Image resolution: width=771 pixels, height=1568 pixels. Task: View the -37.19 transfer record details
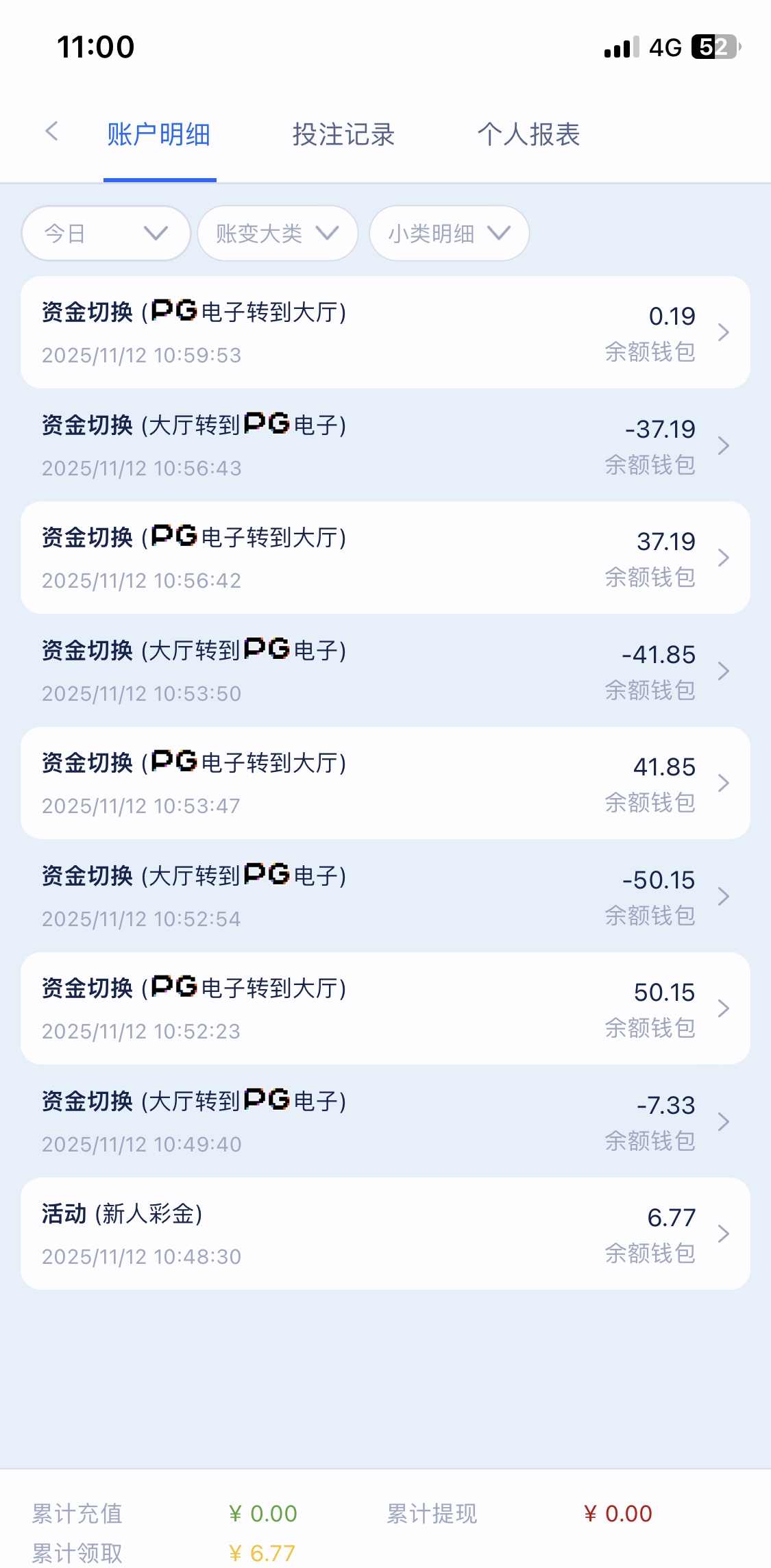pos(385,446)
